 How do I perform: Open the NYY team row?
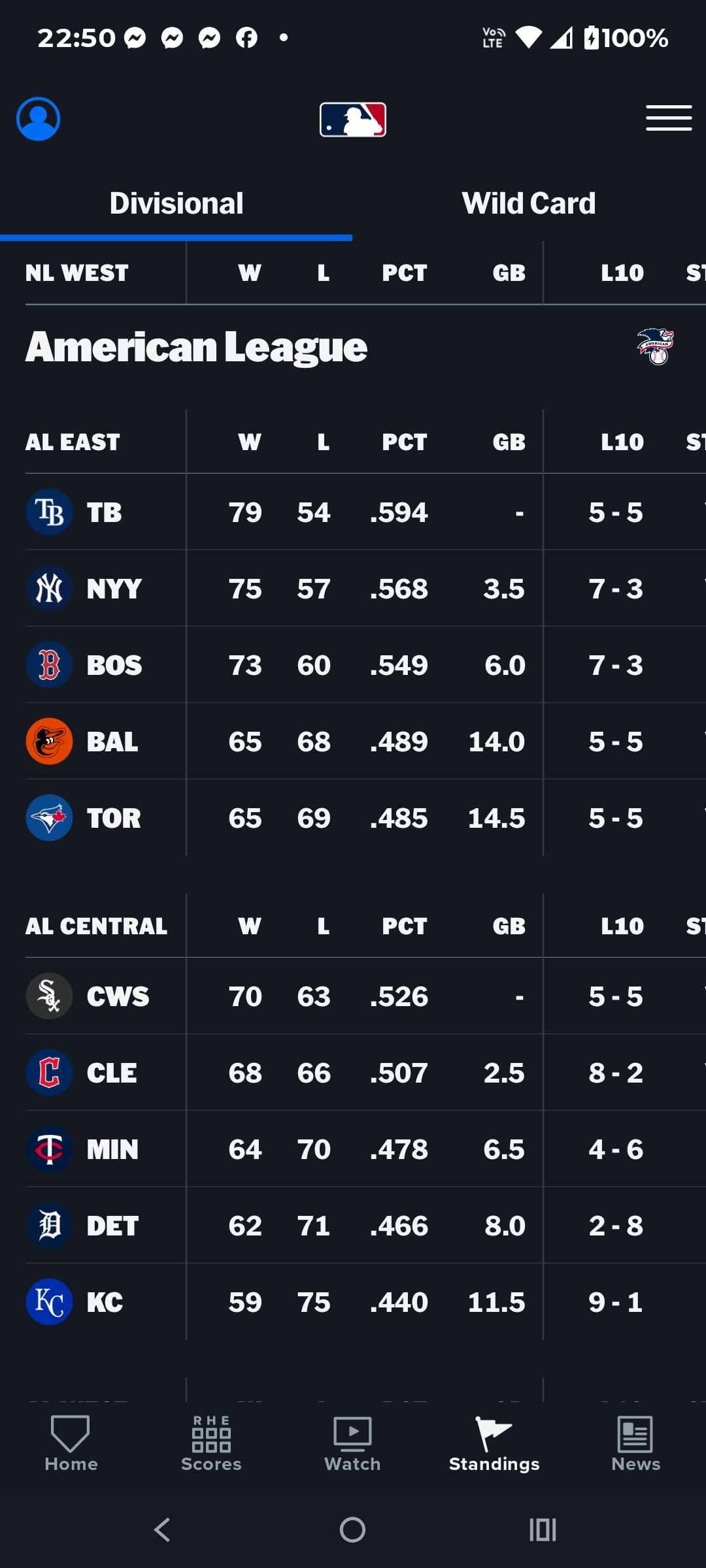365,589
